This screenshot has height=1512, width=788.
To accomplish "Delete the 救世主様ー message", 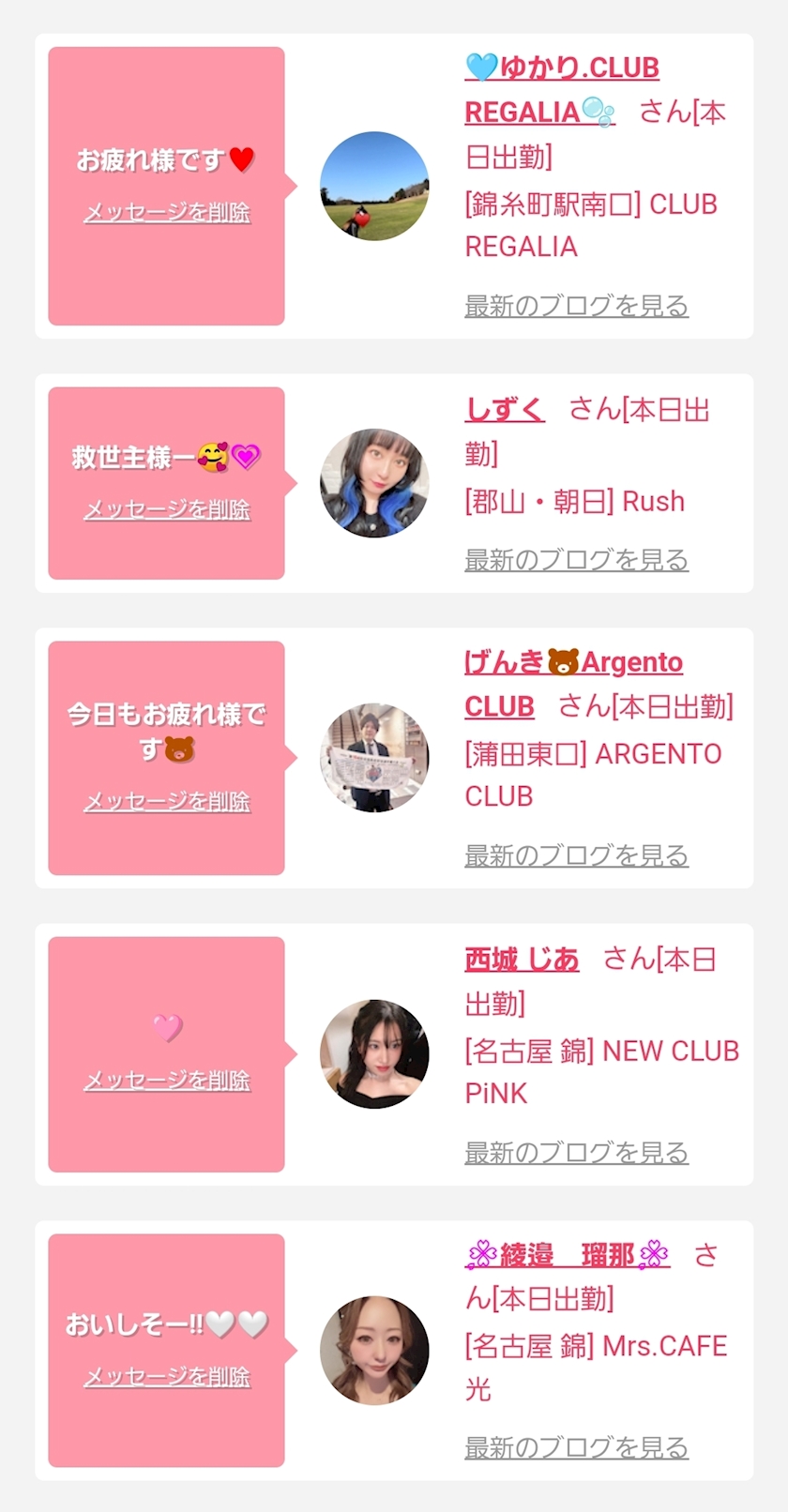I will (x=167, y=509).
